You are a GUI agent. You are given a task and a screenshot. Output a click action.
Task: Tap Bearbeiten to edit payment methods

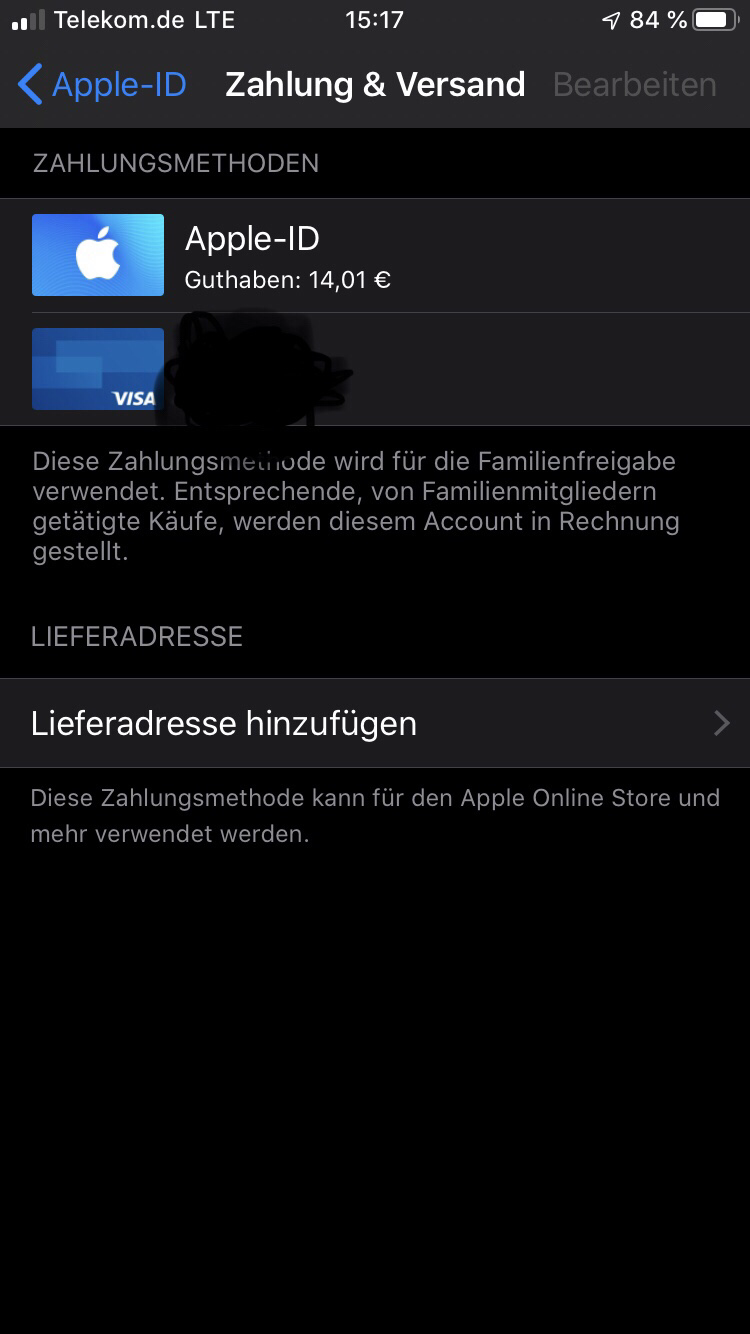click(x=634, y=85)
